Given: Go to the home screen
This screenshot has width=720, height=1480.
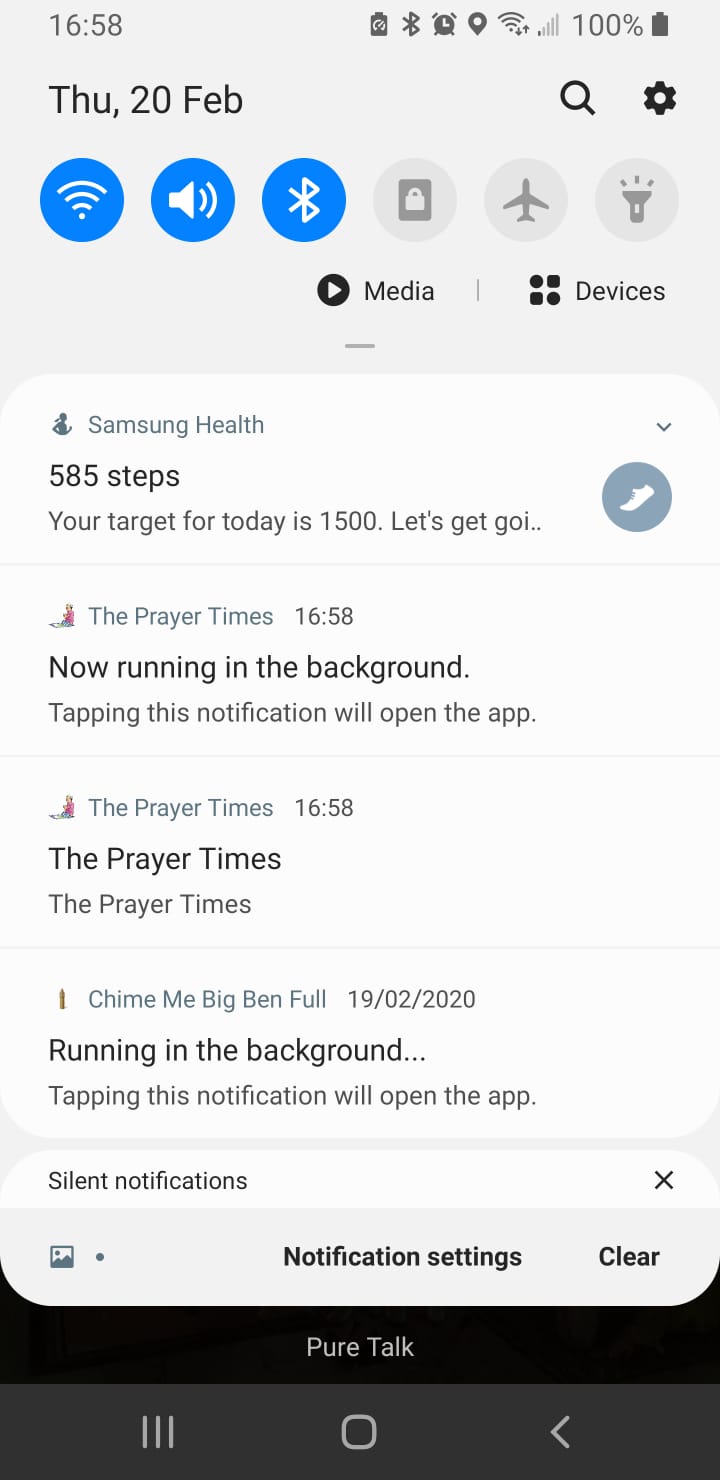Looking at the screenshot, I should [359, 1432].
